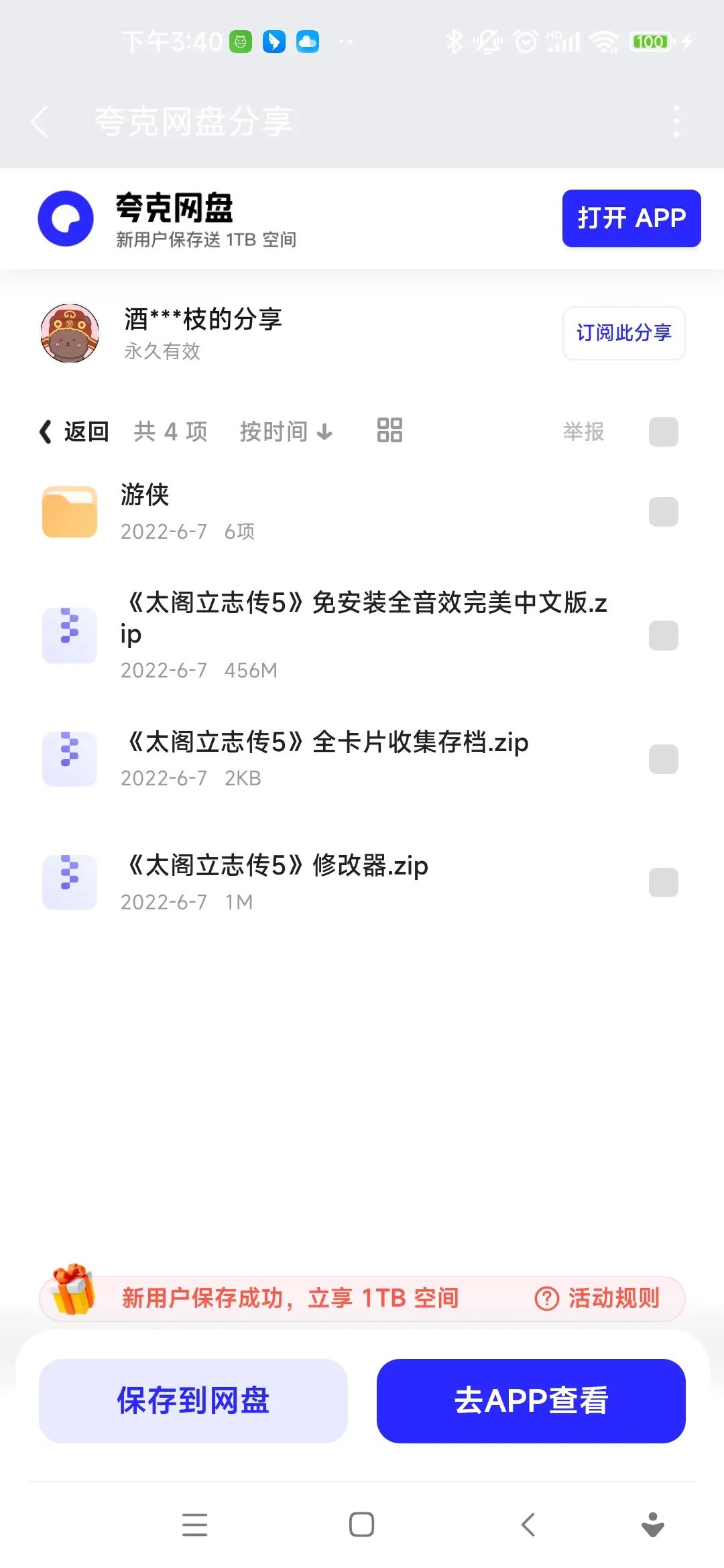Select checkbox for 全卡片收集存档.zip

(663, 759)
